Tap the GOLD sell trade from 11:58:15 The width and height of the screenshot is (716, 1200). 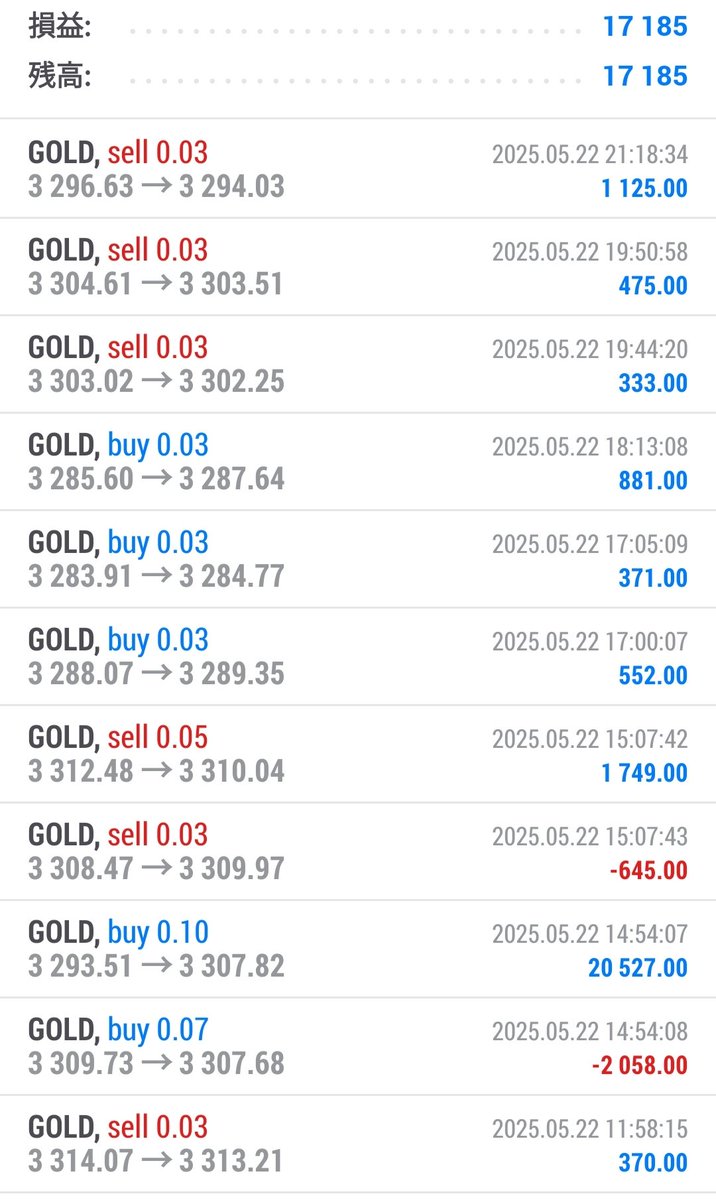coord(358,1144)
